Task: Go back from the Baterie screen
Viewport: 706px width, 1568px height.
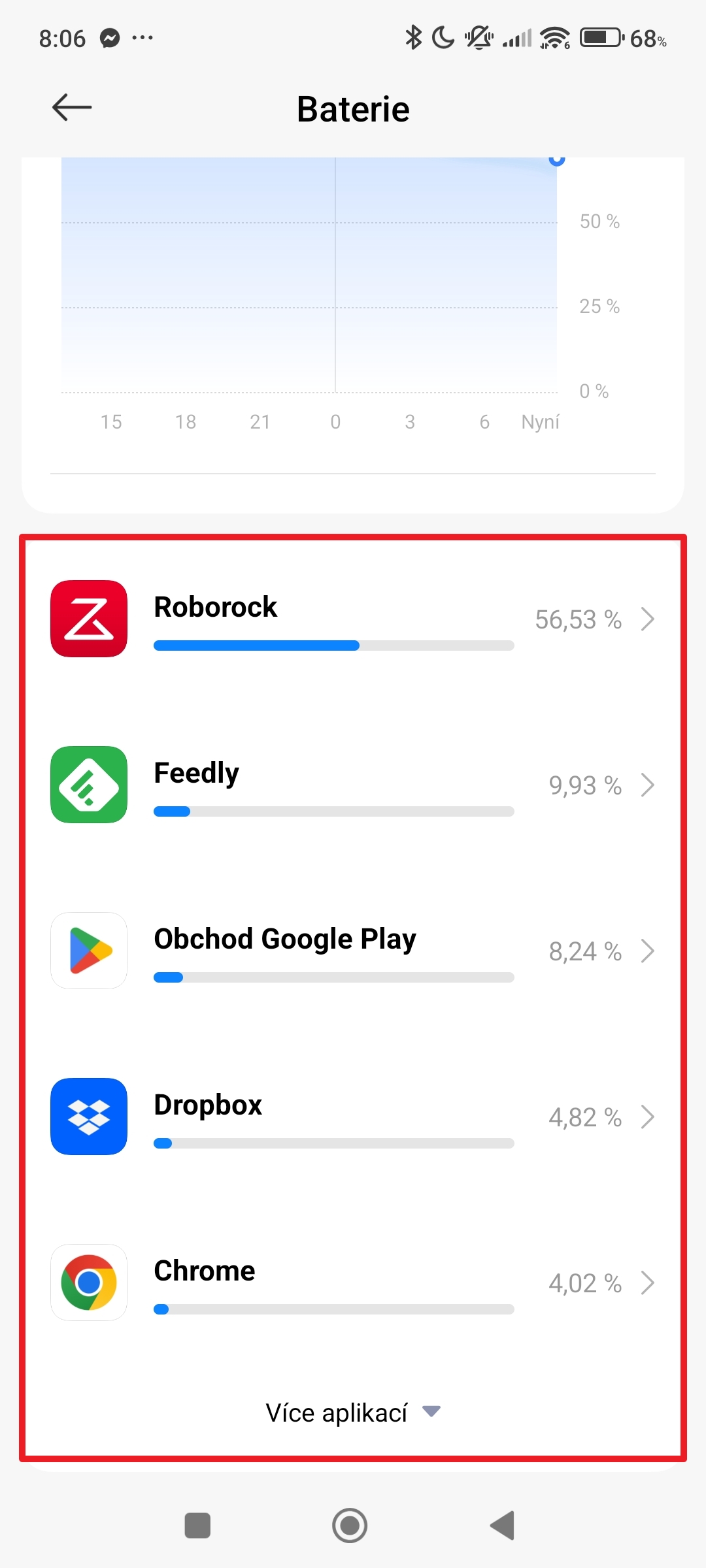Action: (72, 108)
